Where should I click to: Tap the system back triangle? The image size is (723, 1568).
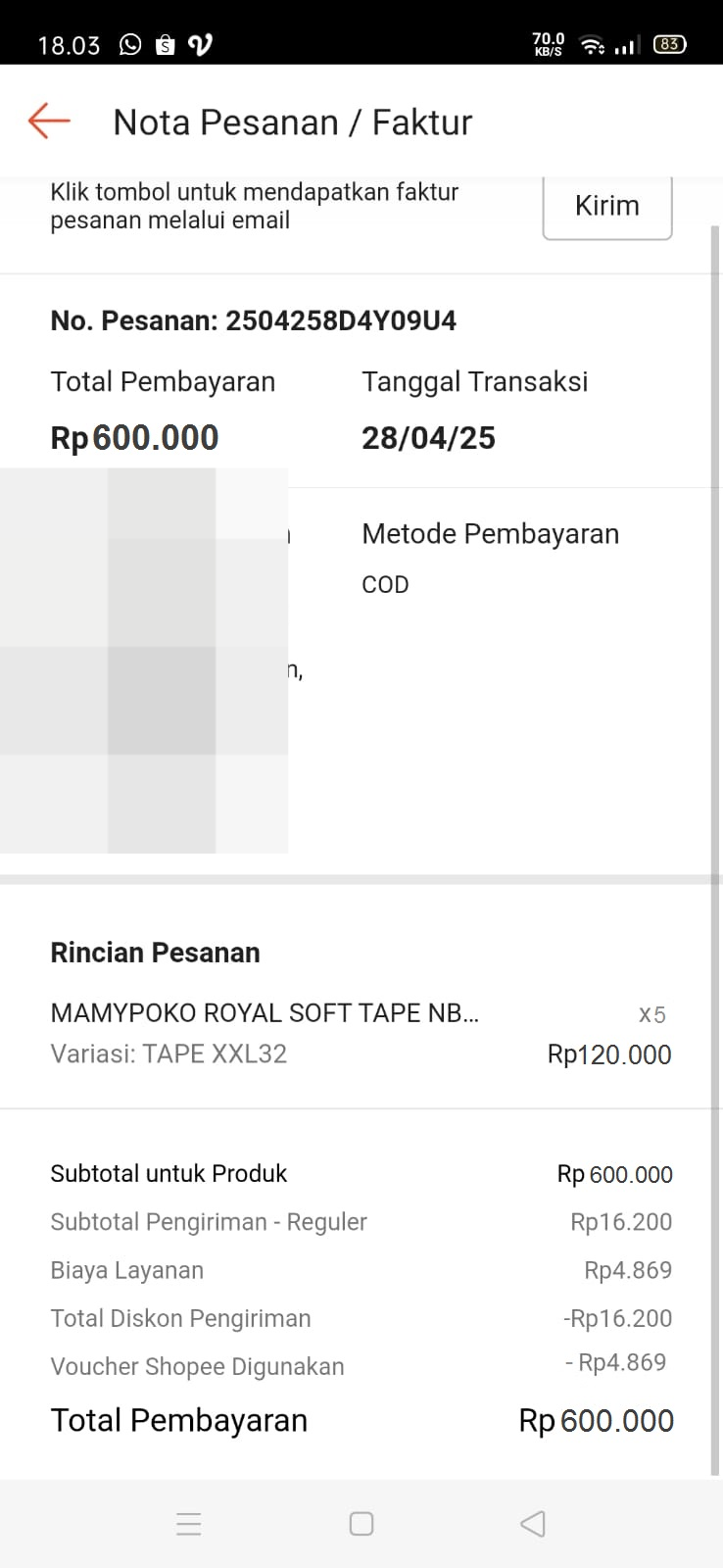tap(533, 1524)
